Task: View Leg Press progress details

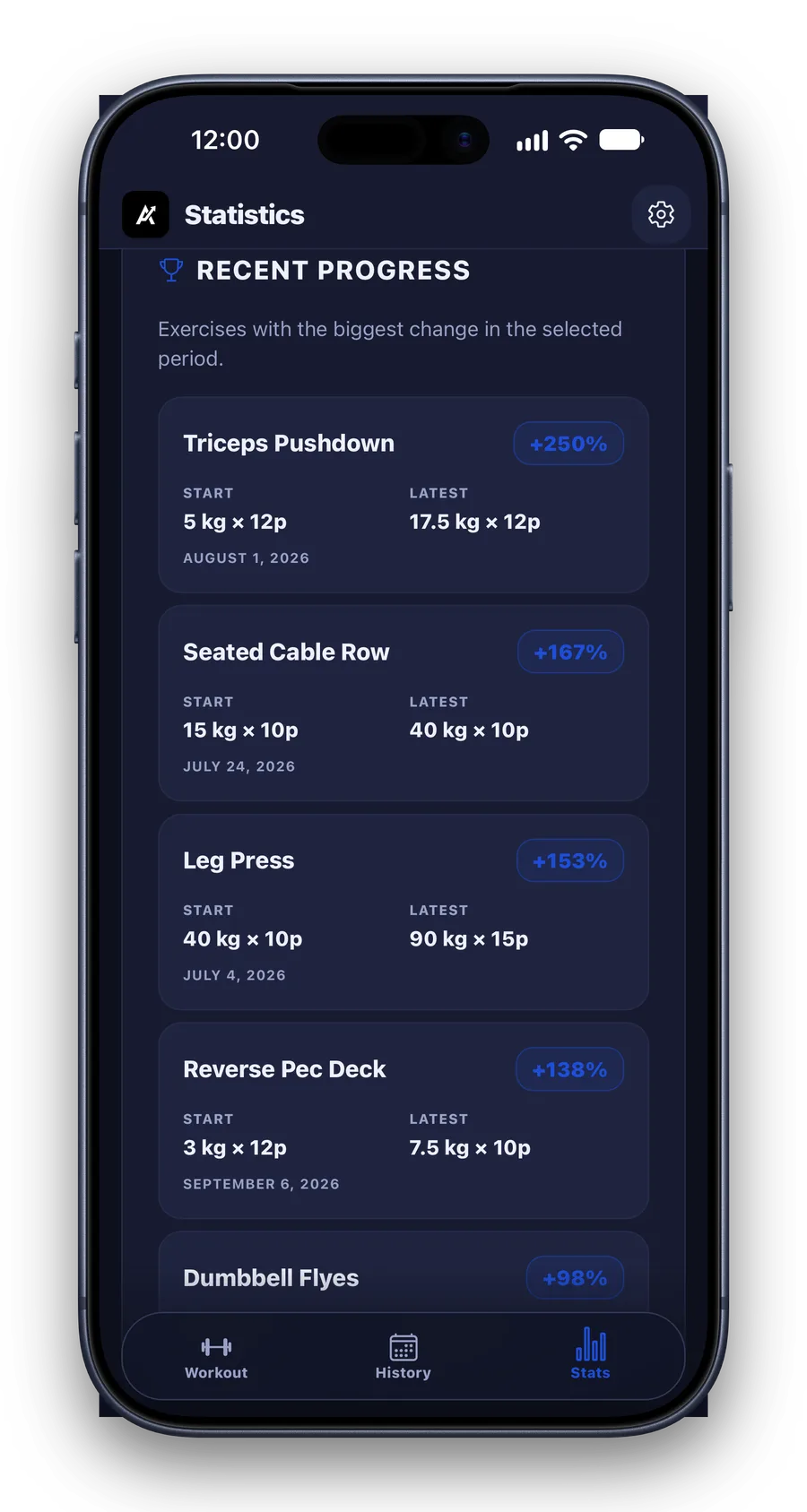Action: point(403,912)
